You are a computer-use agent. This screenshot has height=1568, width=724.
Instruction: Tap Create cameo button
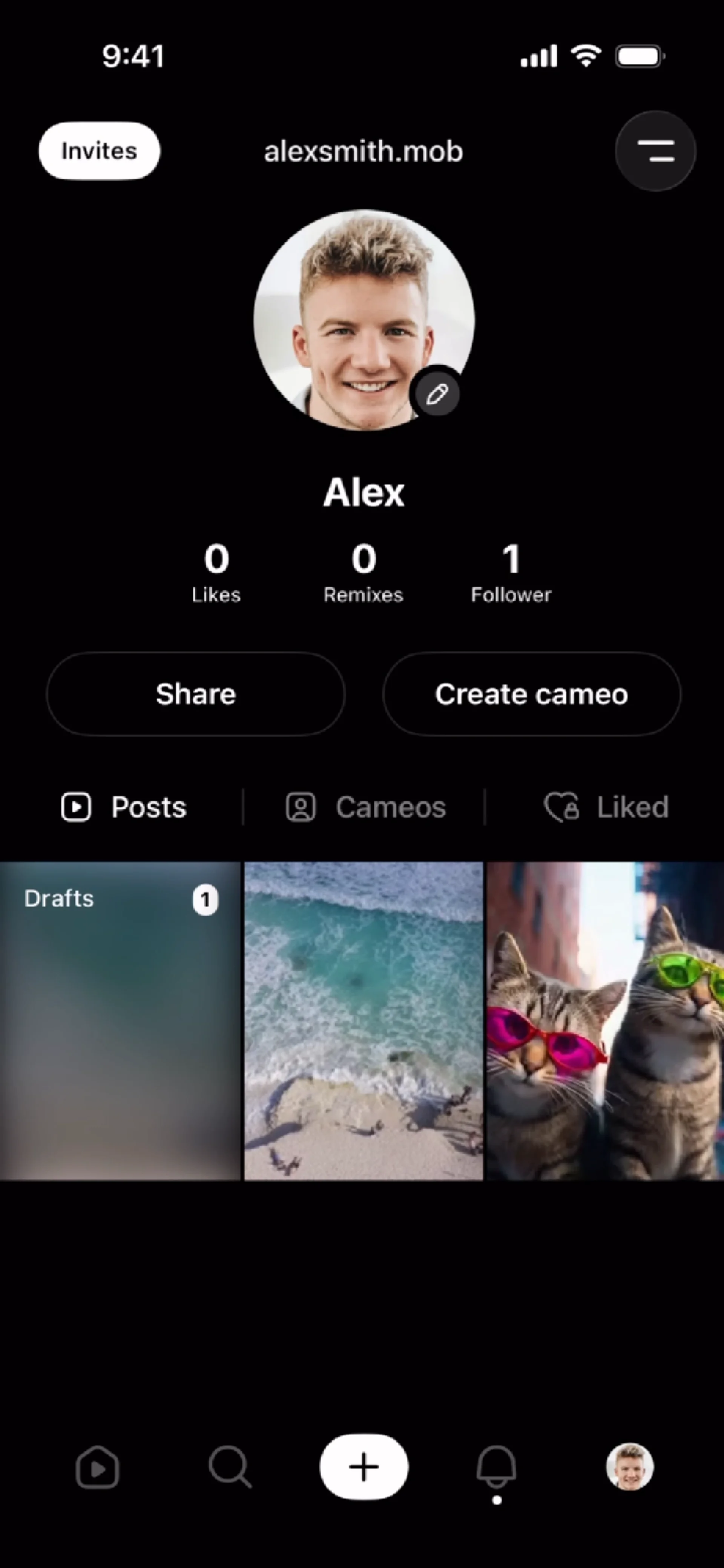(531, 694)
